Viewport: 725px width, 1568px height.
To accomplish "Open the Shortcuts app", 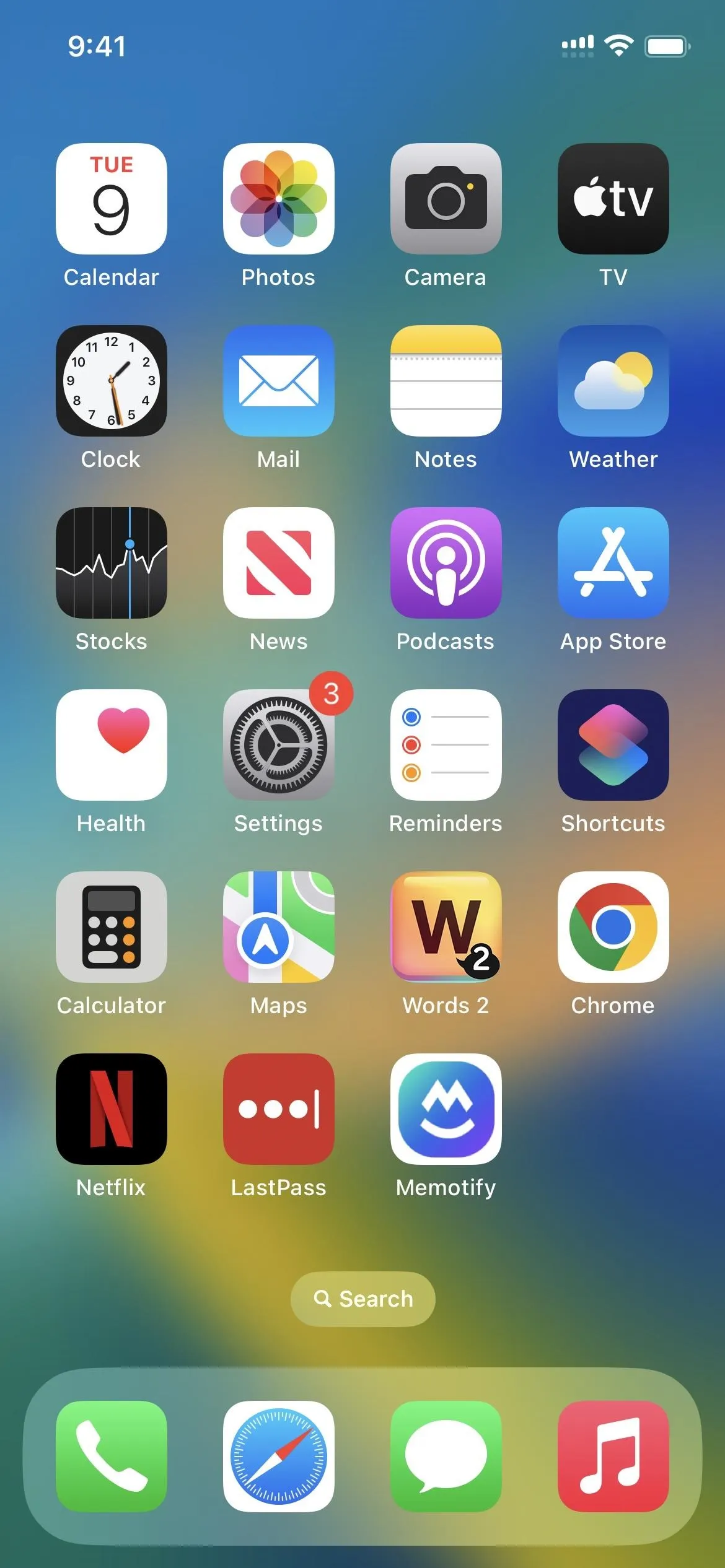I will click(x=613, y=745).
